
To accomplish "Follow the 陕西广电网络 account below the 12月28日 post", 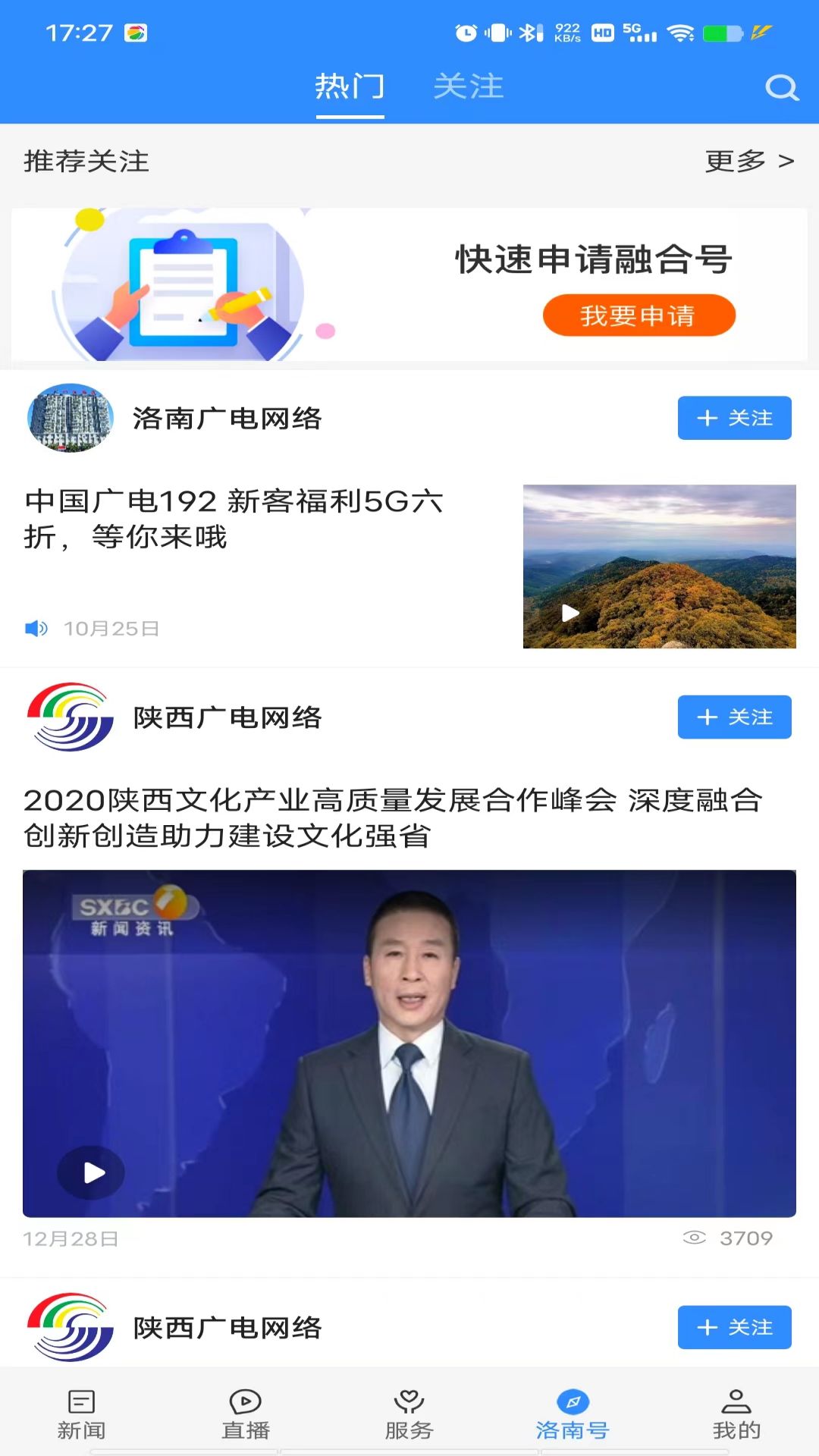I will 734,1327.
